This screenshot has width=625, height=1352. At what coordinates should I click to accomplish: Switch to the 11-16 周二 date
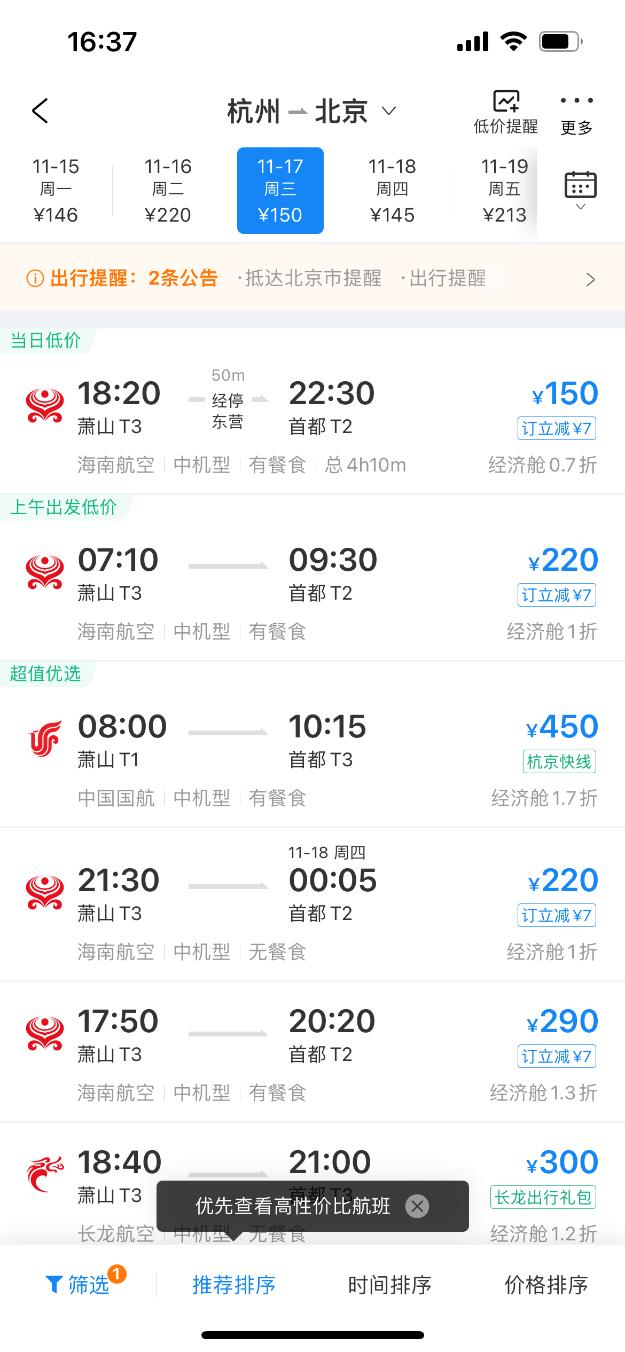pyautogui.click(x=168, y=190)
